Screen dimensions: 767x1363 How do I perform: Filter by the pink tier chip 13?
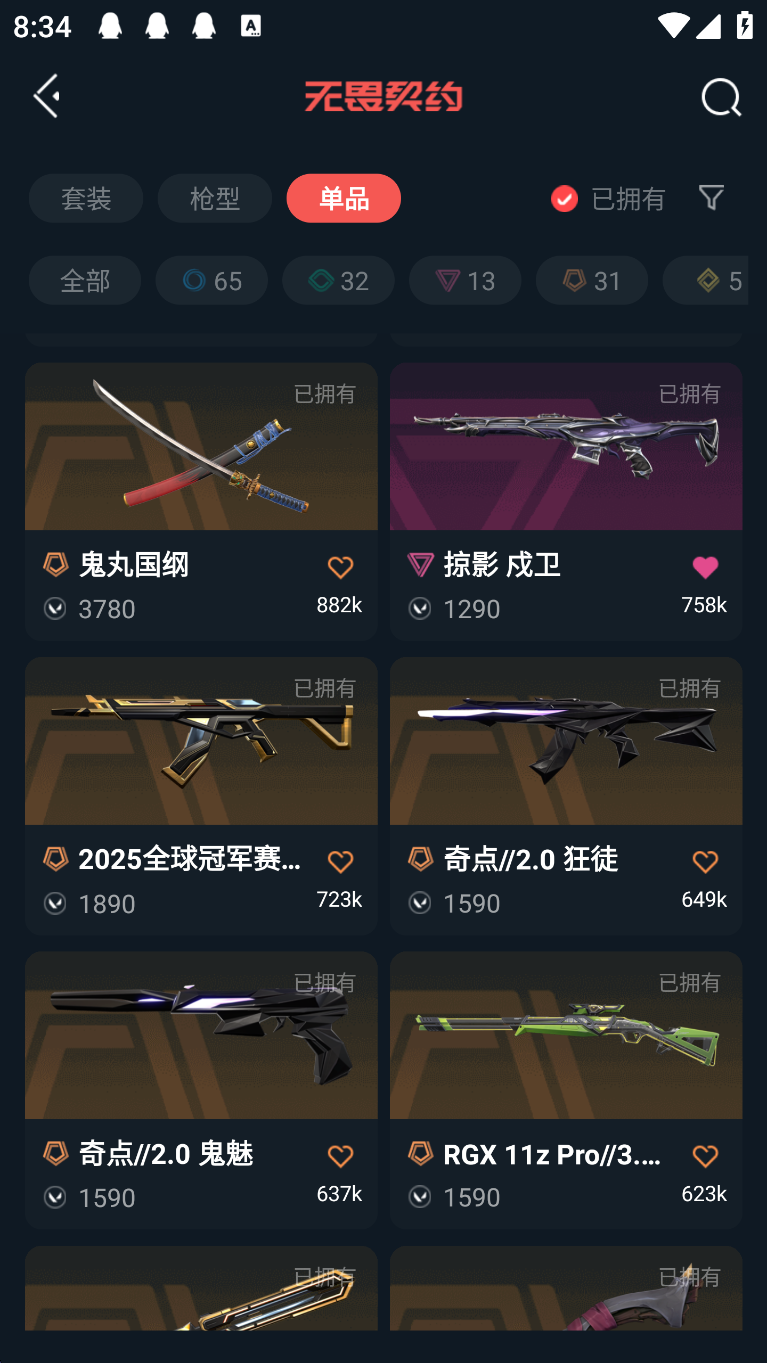(465, 280)
